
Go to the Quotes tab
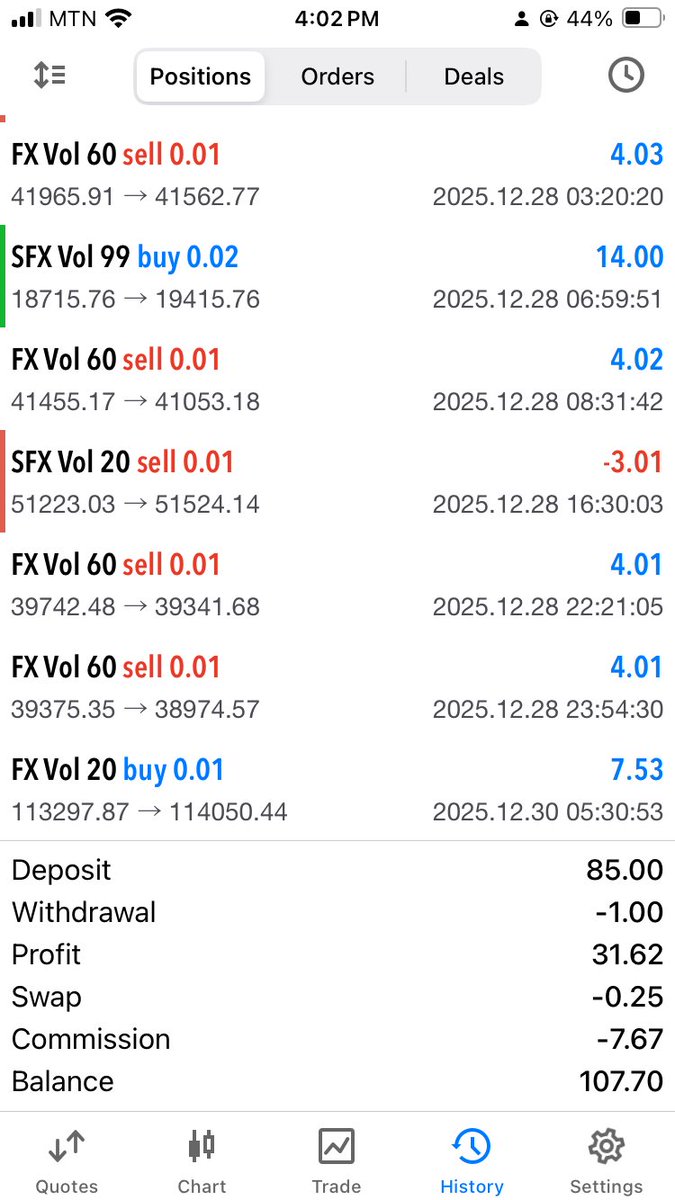click(x=67, y=1160)
